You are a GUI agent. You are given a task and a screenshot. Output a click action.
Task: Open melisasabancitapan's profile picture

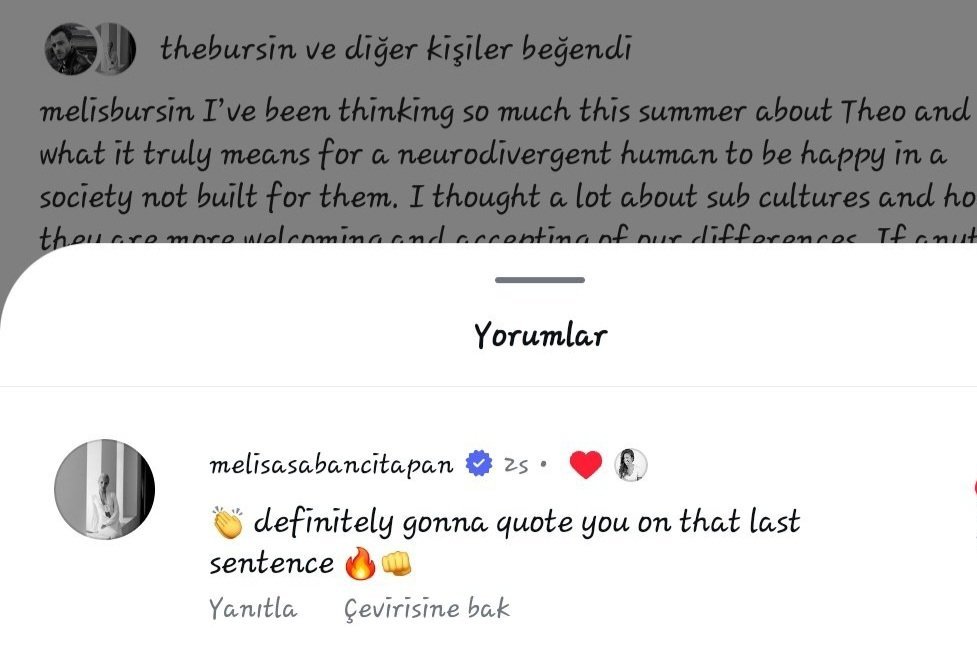click(105, 490)
